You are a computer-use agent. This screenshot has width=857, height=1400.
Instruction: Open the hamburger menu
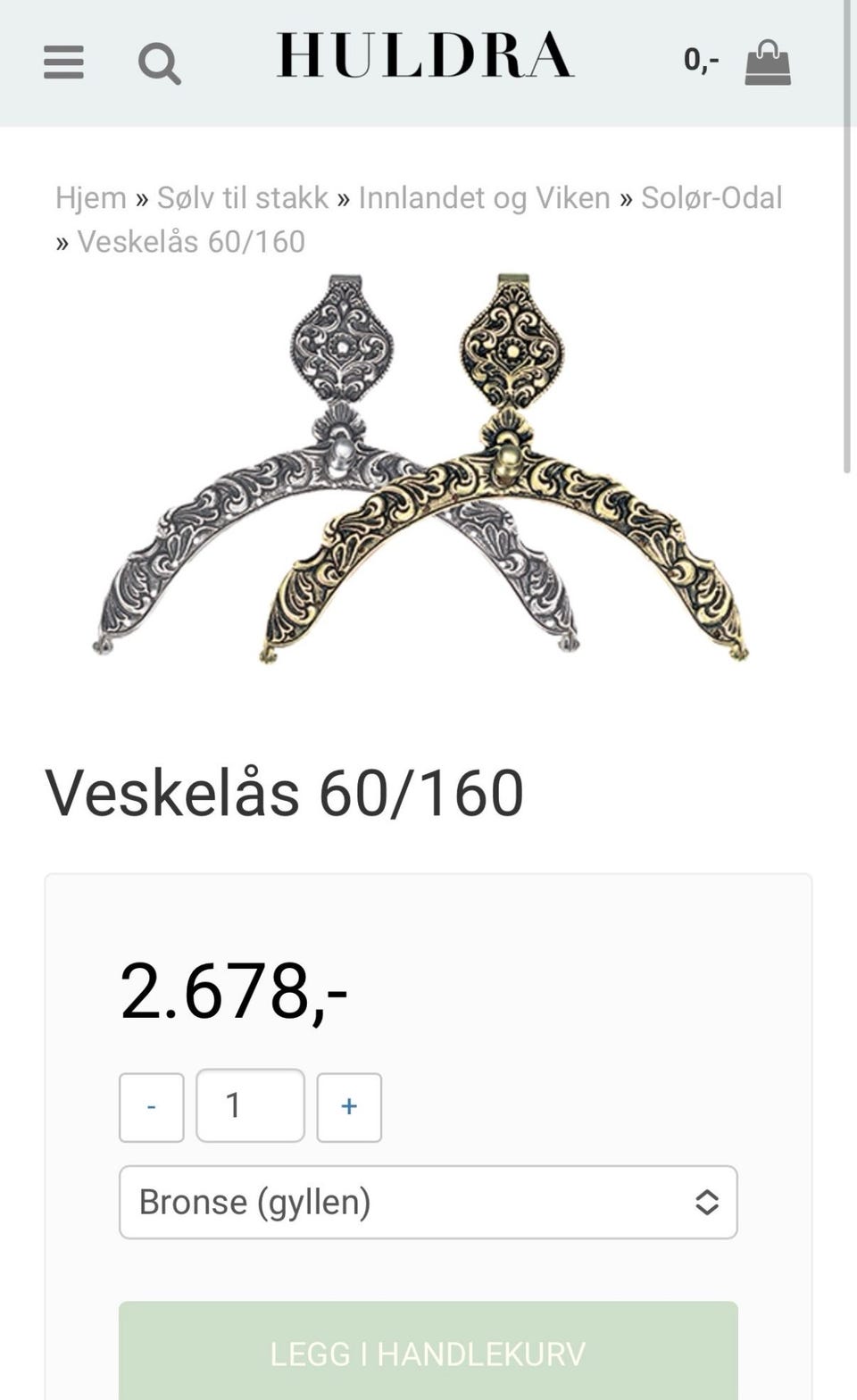coord(63,62)
